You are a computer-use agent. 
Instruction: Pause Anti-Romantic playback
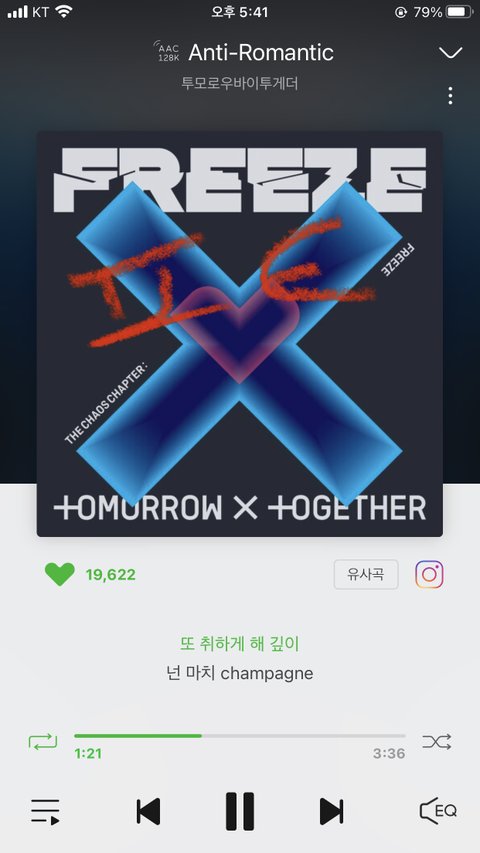(240, 812)
